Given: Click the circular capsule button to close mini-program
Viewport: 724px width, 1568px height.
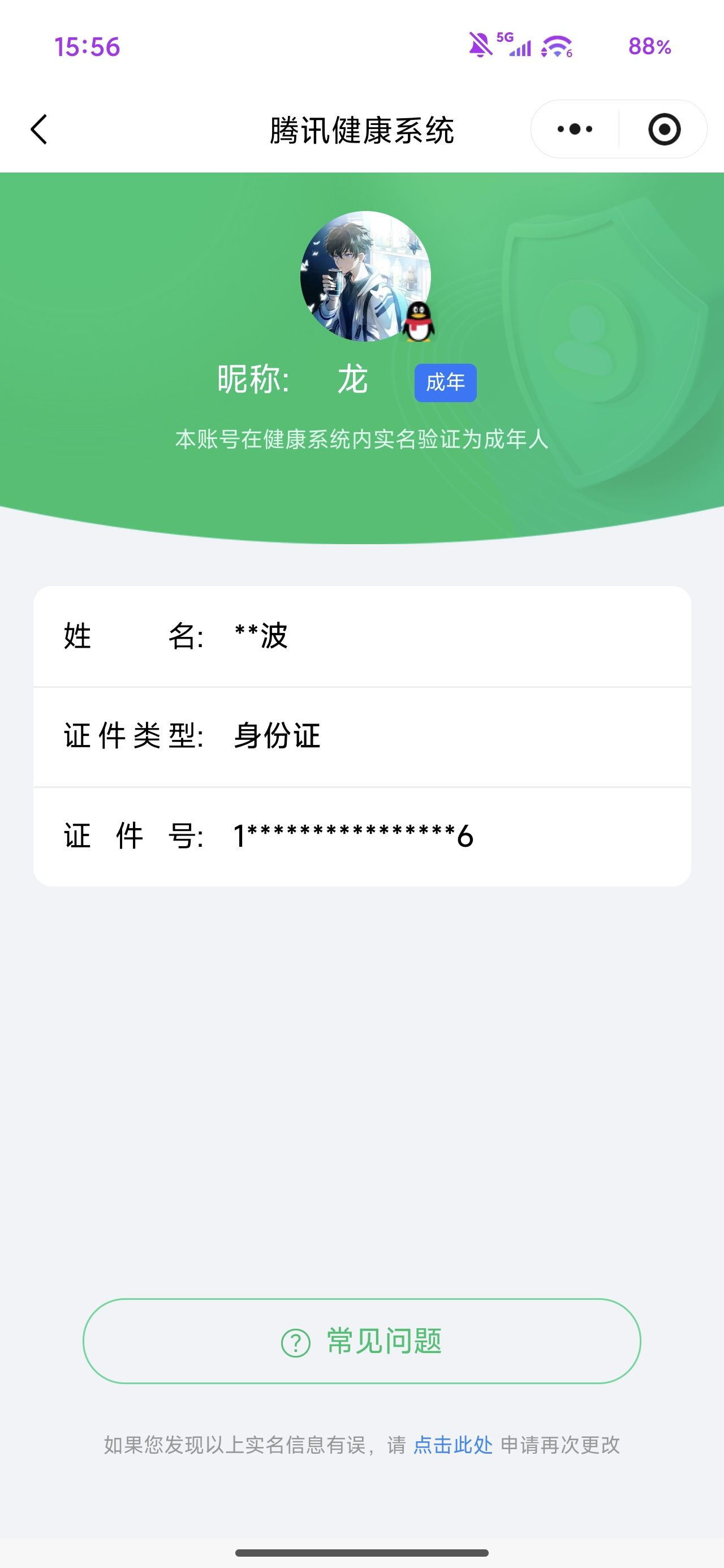Looking at the screenshot, I should click(665, 128).
